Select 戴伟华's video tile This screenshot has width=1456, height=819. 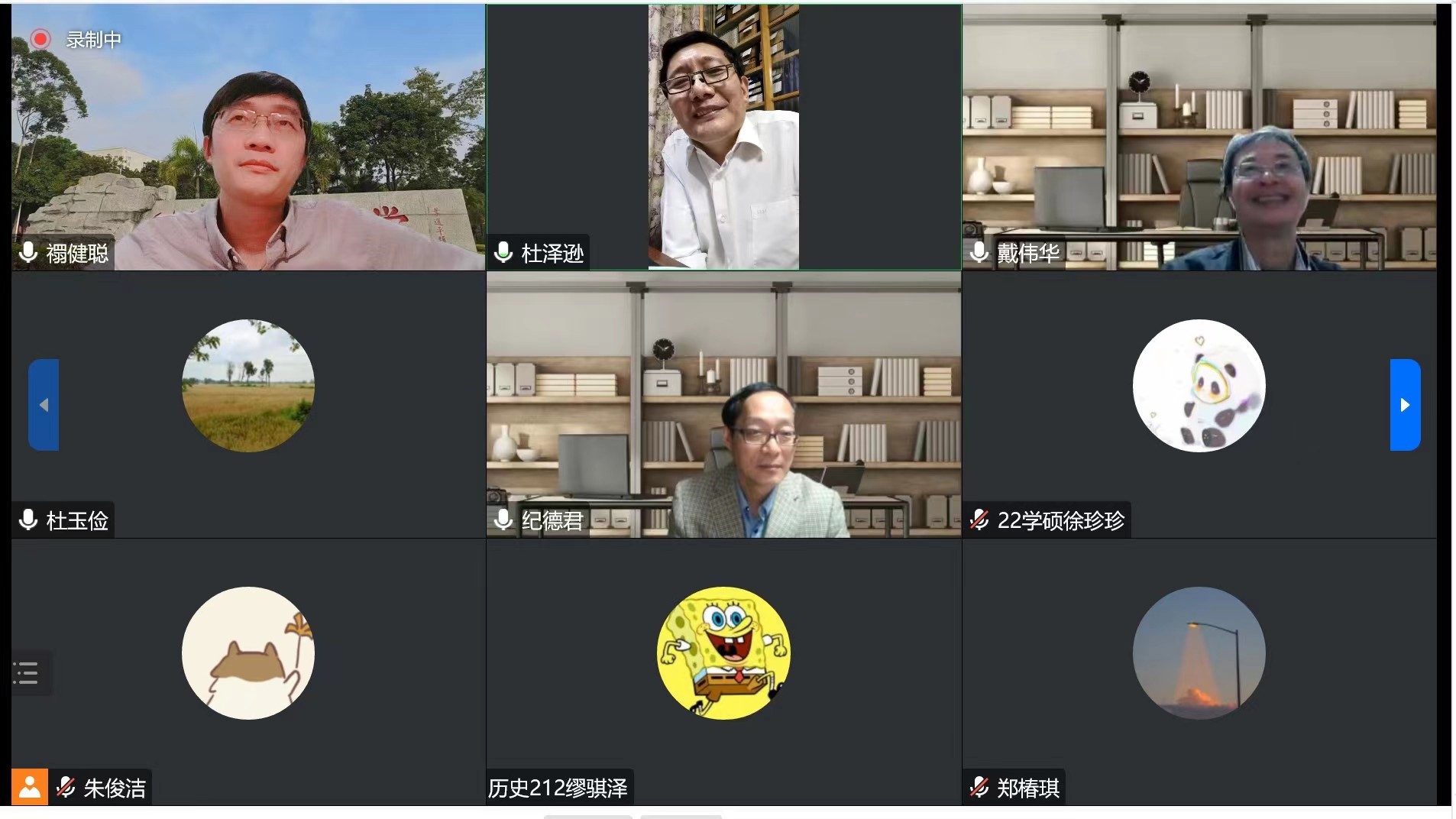pos(1199,138)
